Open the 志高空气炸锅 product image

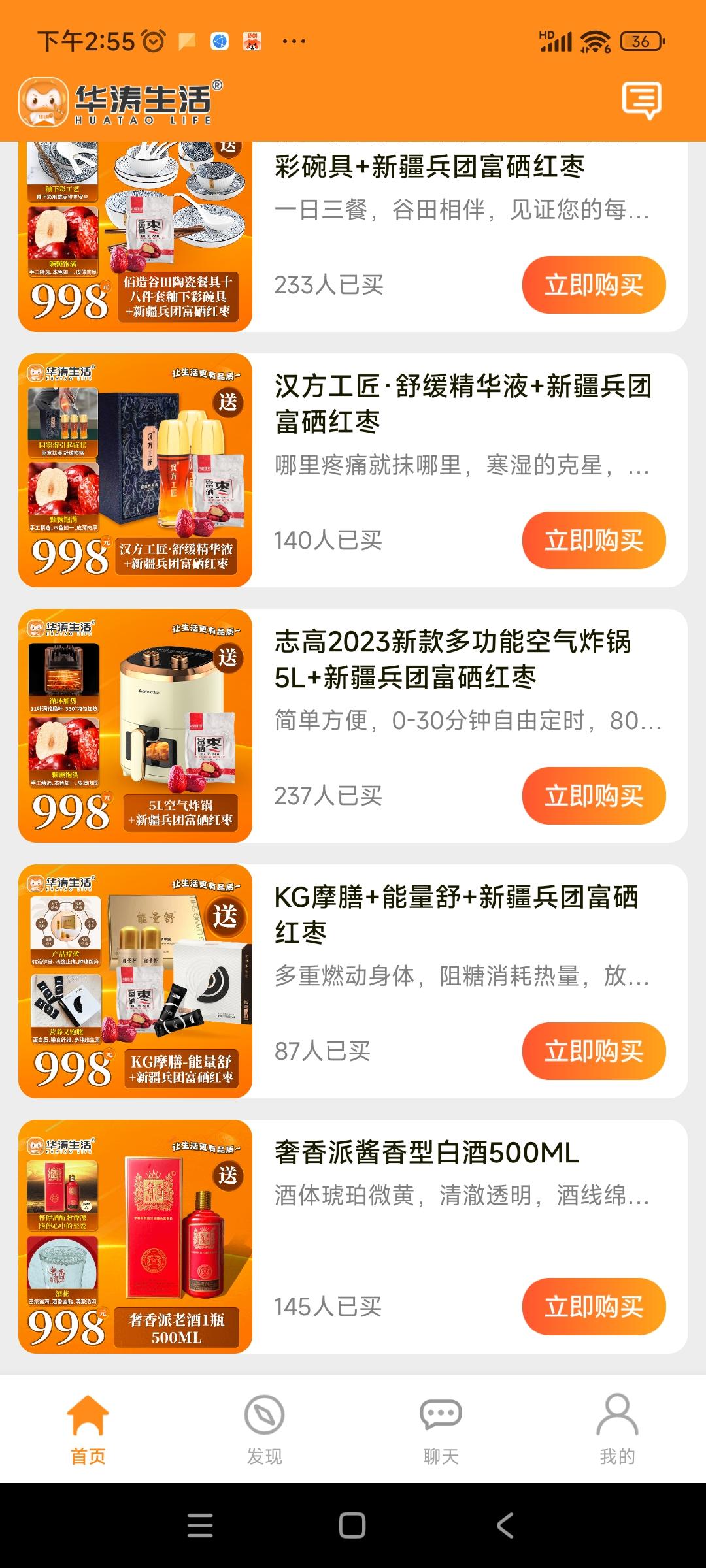[135, 726]
